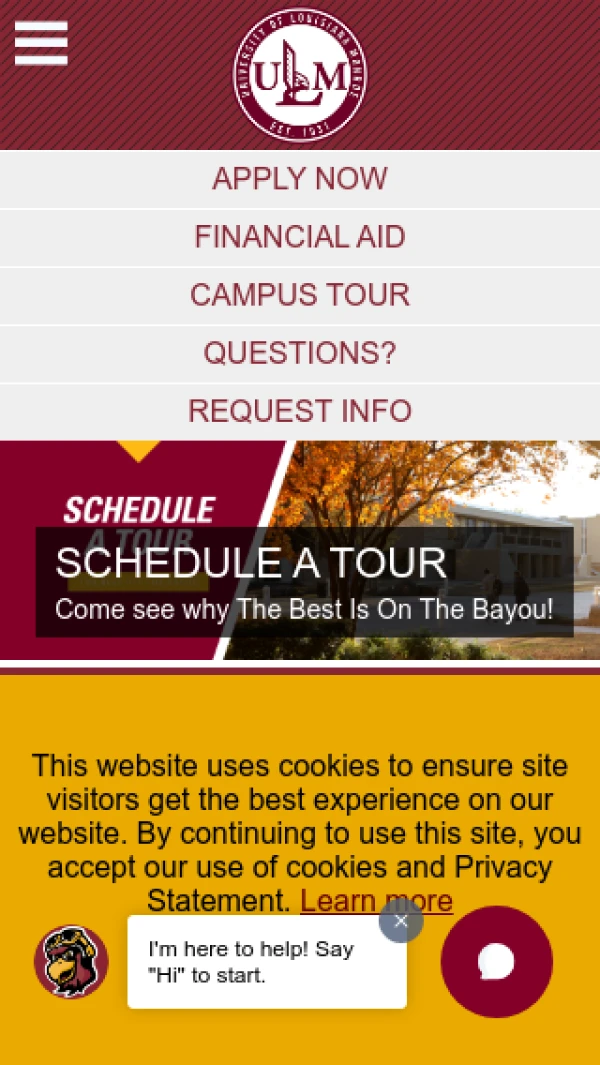Follow the Learn more cookie link
The height and width of the screenshot is (1065, 600).
tap(376, 901)
